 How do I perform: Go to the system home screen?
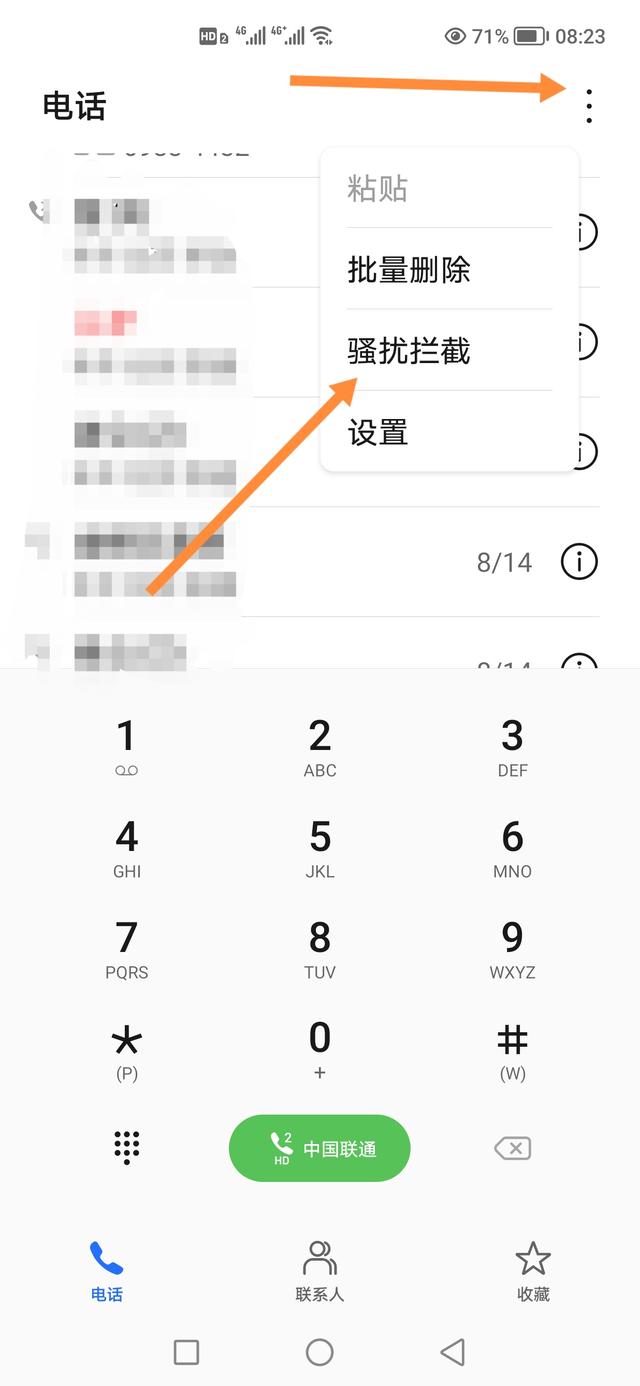(320, 1352)
